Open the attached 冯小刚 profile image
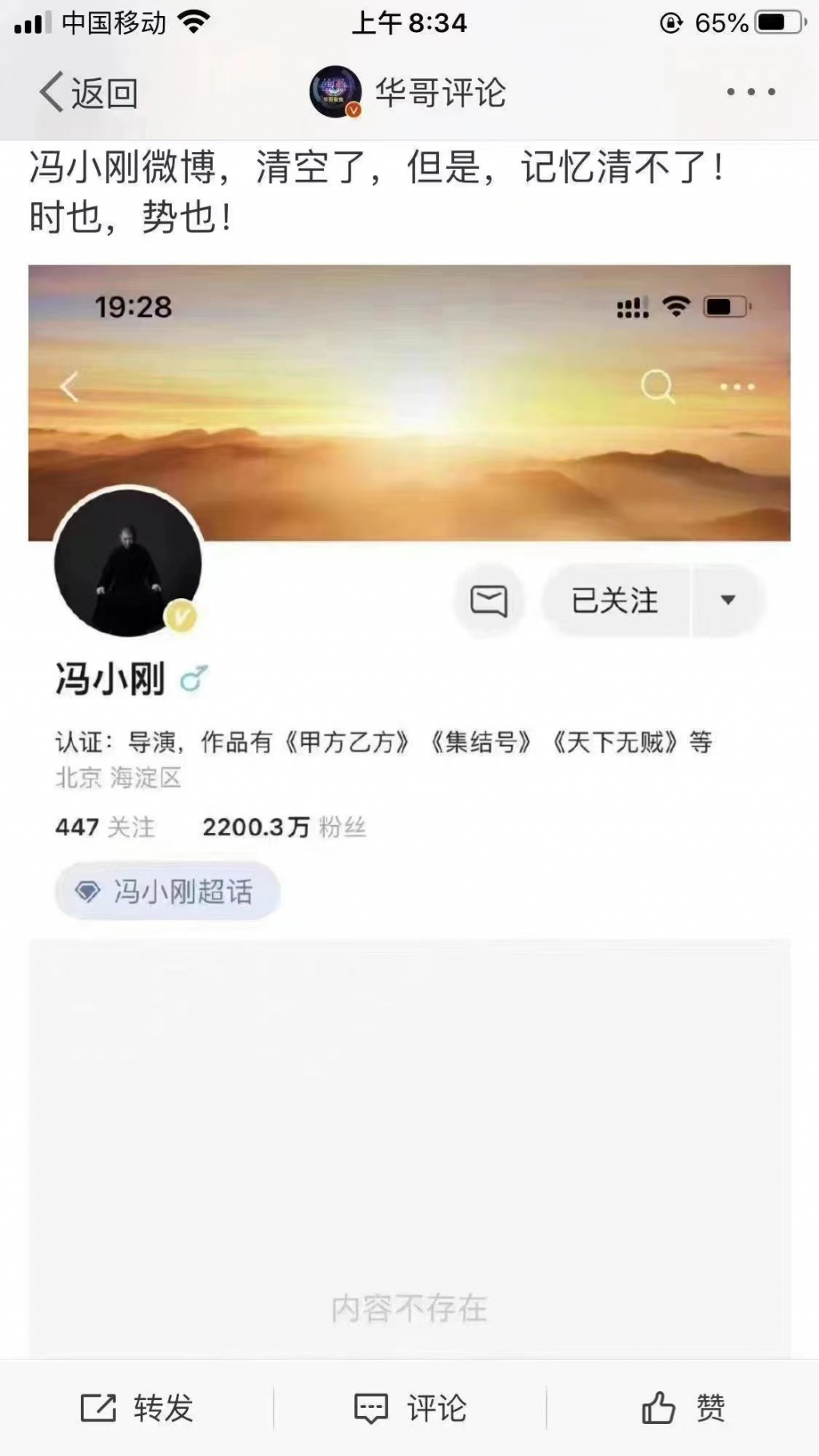 click(x=409, y=811)
